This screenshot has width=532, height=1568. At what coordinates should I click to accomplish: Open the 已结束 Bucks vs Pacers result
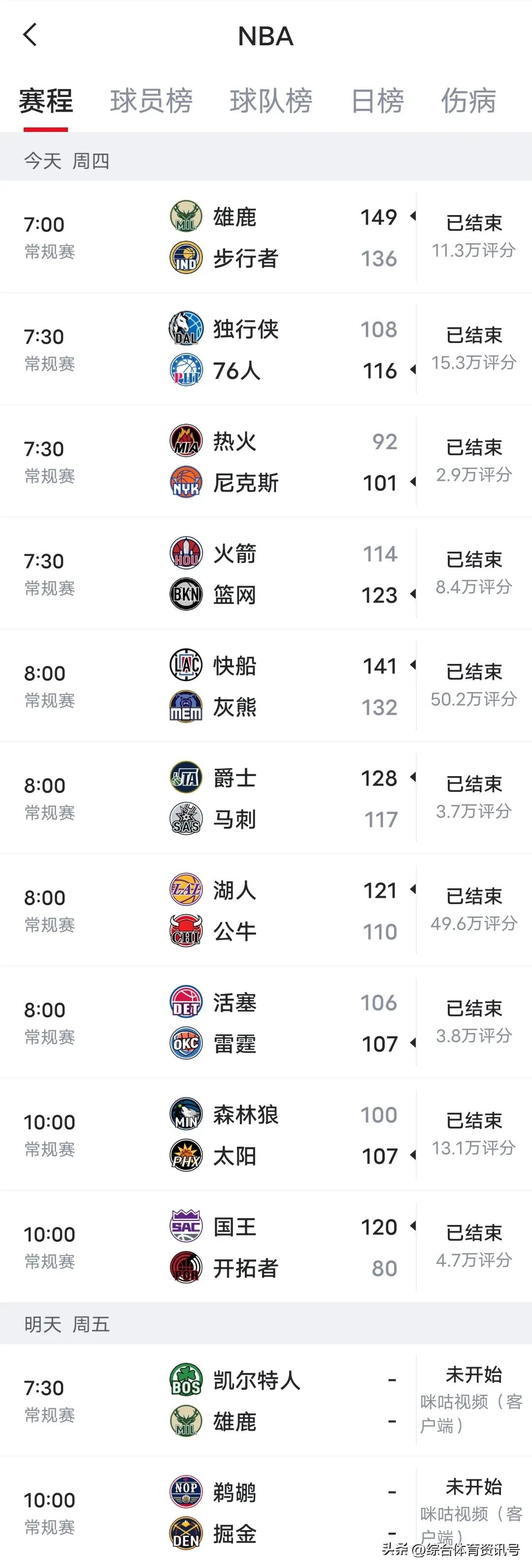[x=474, y=223]
